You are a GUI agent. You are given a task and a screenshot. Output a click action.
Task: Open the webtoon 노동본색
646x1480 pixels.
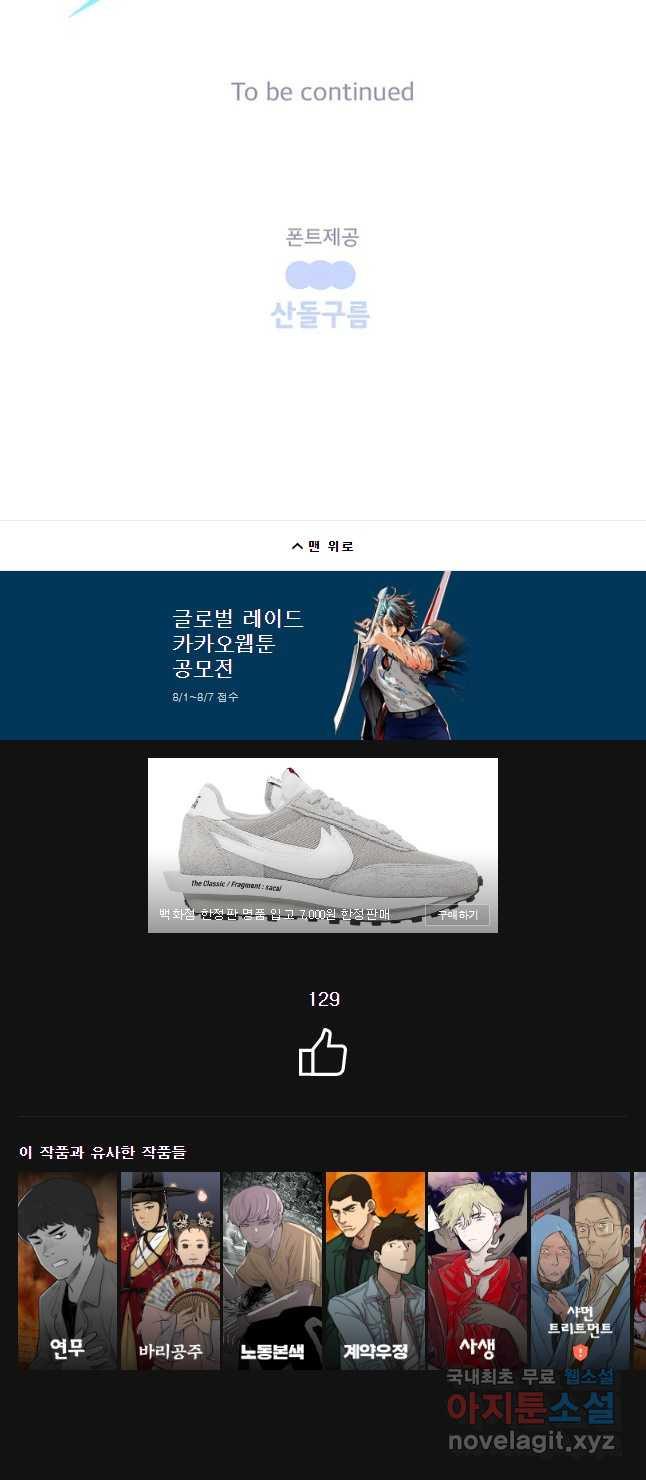[272, 1270]
